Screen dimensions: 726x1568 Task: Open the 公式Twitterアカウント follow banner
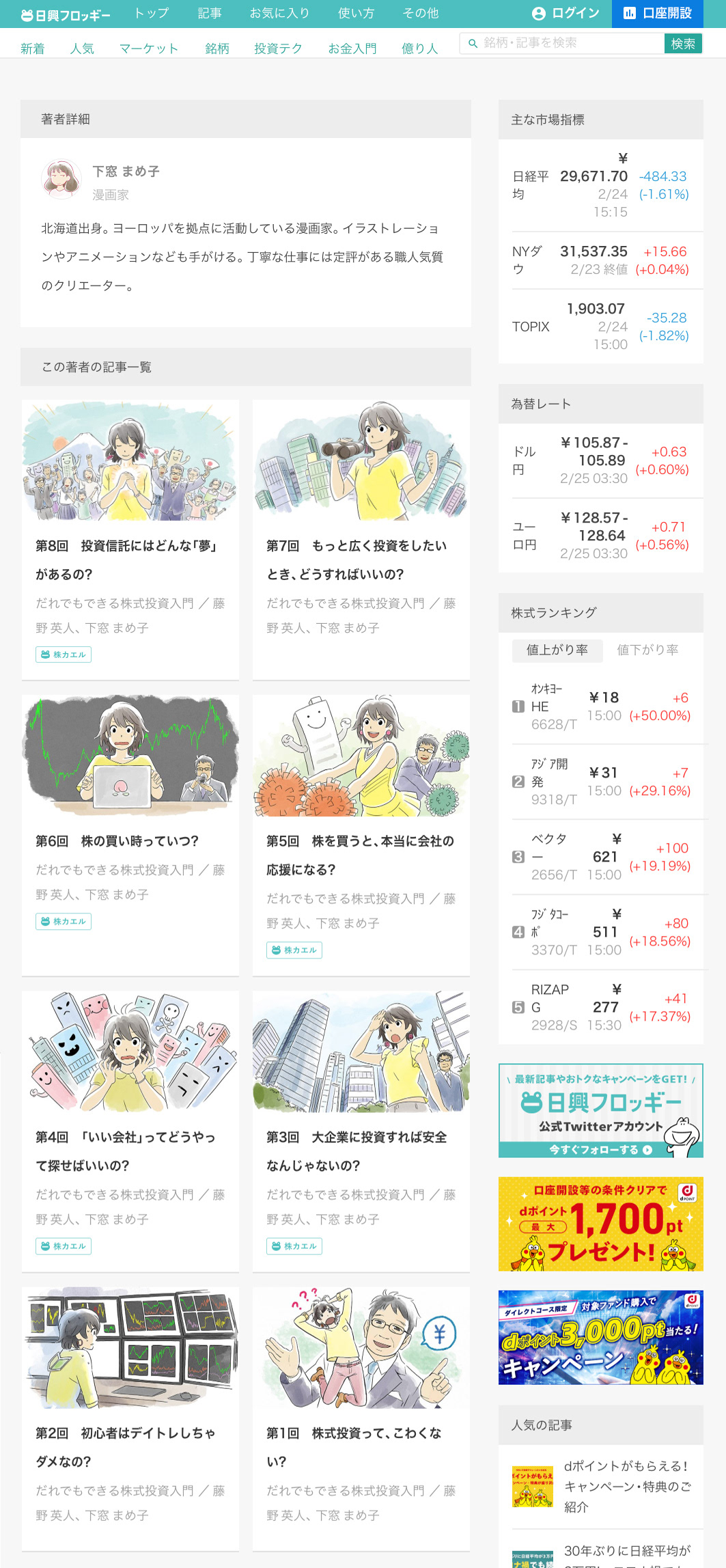pos(600,1110)
